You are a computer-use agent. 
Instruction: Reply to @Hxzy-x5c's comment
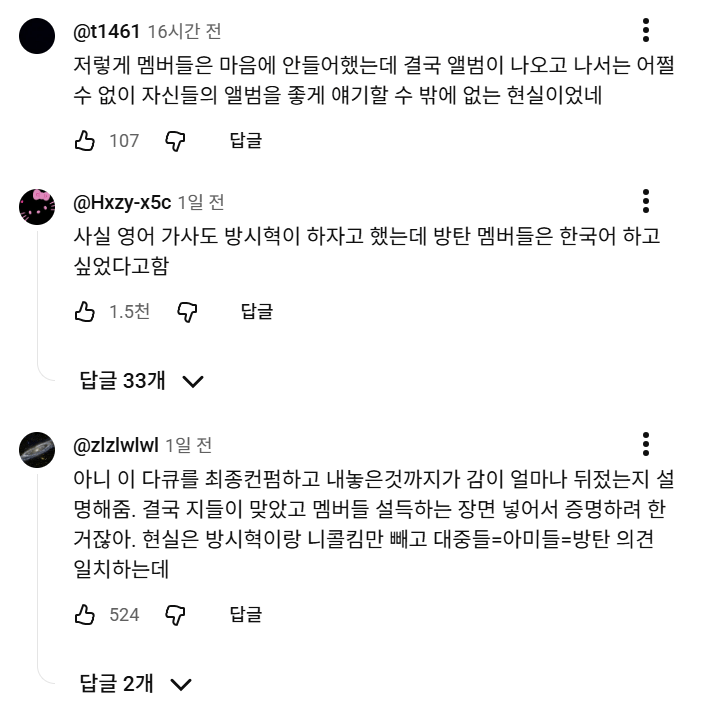click(256, 312)
